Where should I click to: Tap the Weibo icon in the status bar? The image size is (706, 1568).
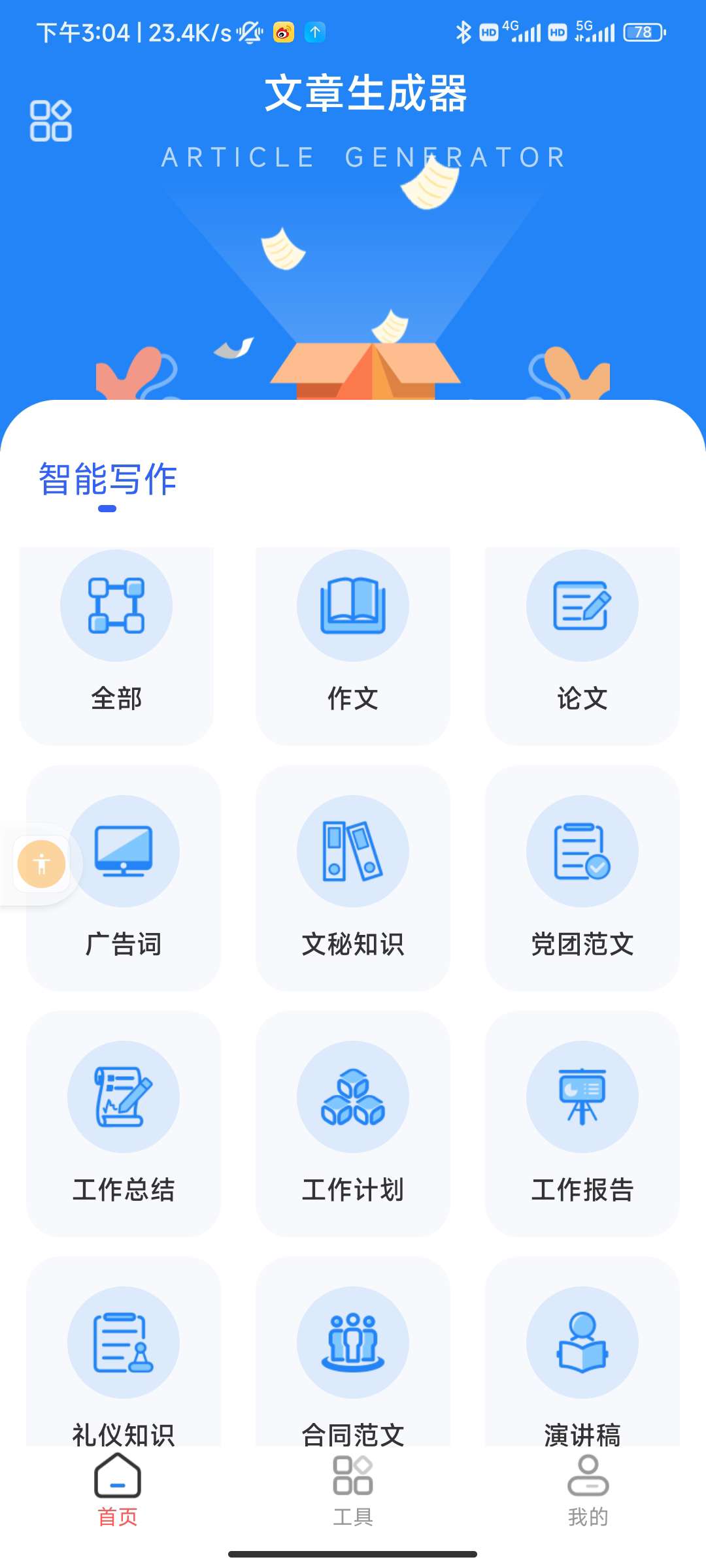284,31
